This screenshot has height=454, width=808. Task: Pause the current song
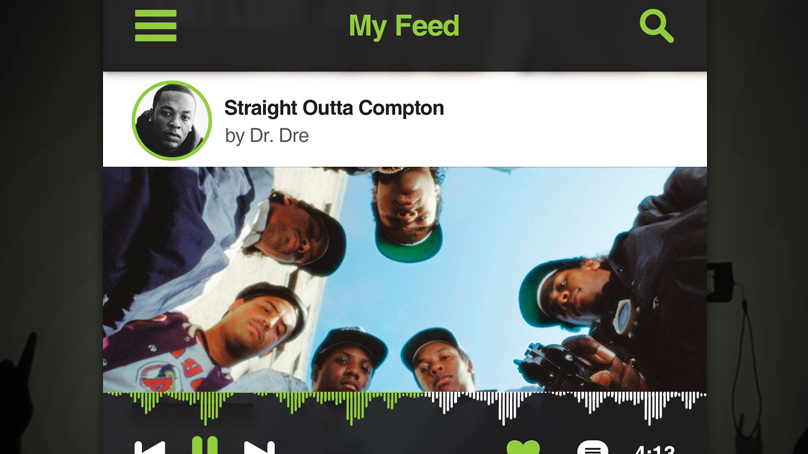[x=205, y=446]
